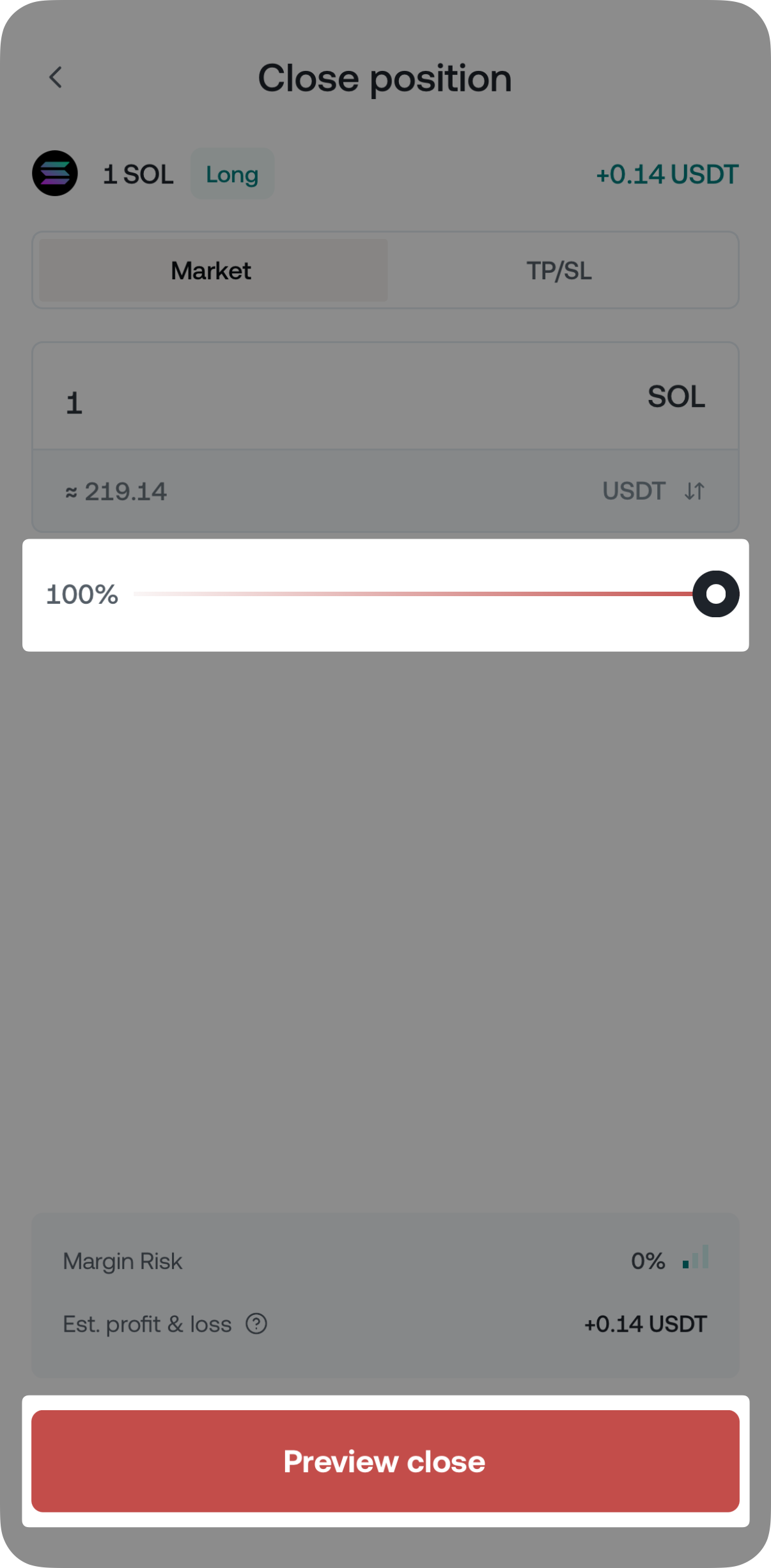771x1568 pixels.
Task: Select the Market tab
Action: pyautogui.click(x=213, y=271)
